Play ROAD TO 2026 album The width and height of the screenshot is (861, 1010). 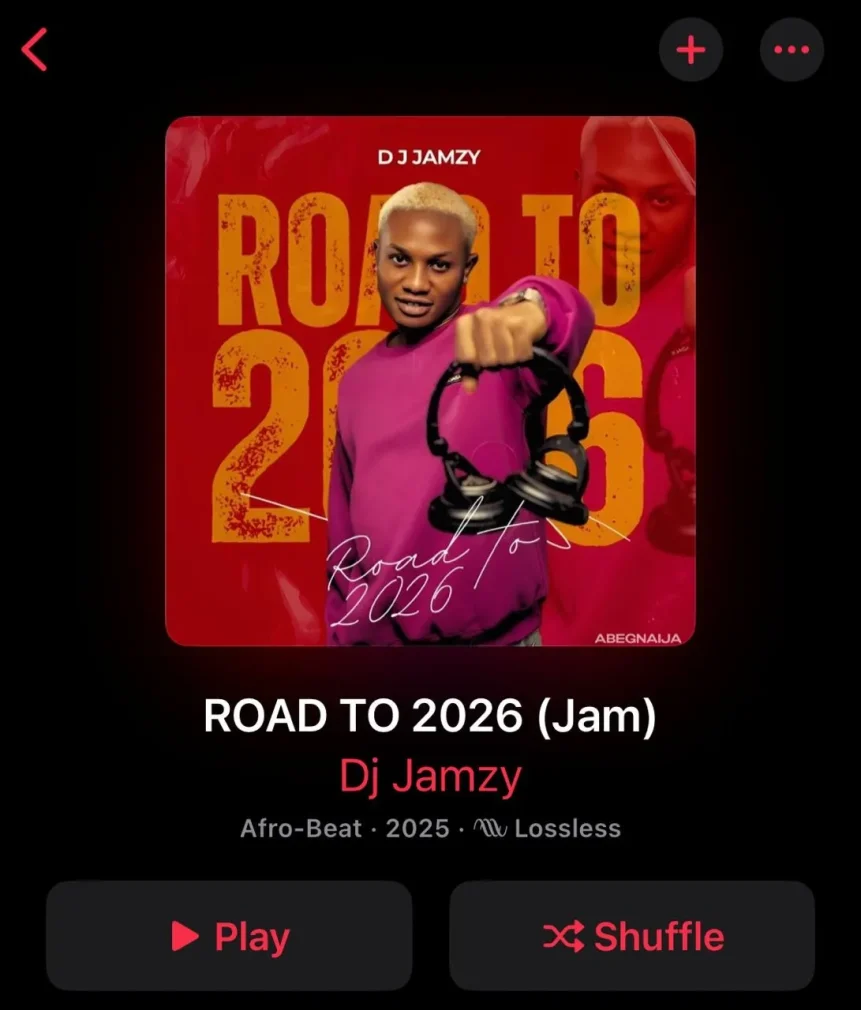[229, 936]
